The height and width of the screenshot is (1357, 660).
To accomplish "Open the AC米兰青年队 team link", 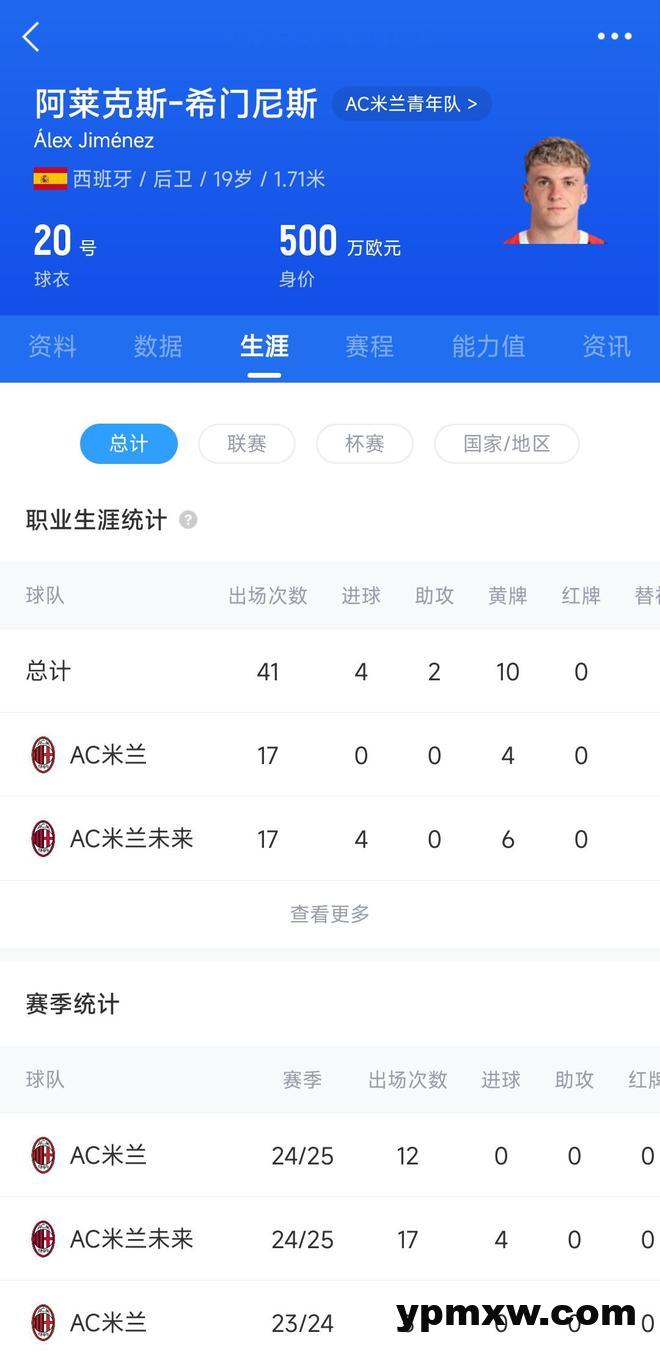I will click(x=411, y=104).
